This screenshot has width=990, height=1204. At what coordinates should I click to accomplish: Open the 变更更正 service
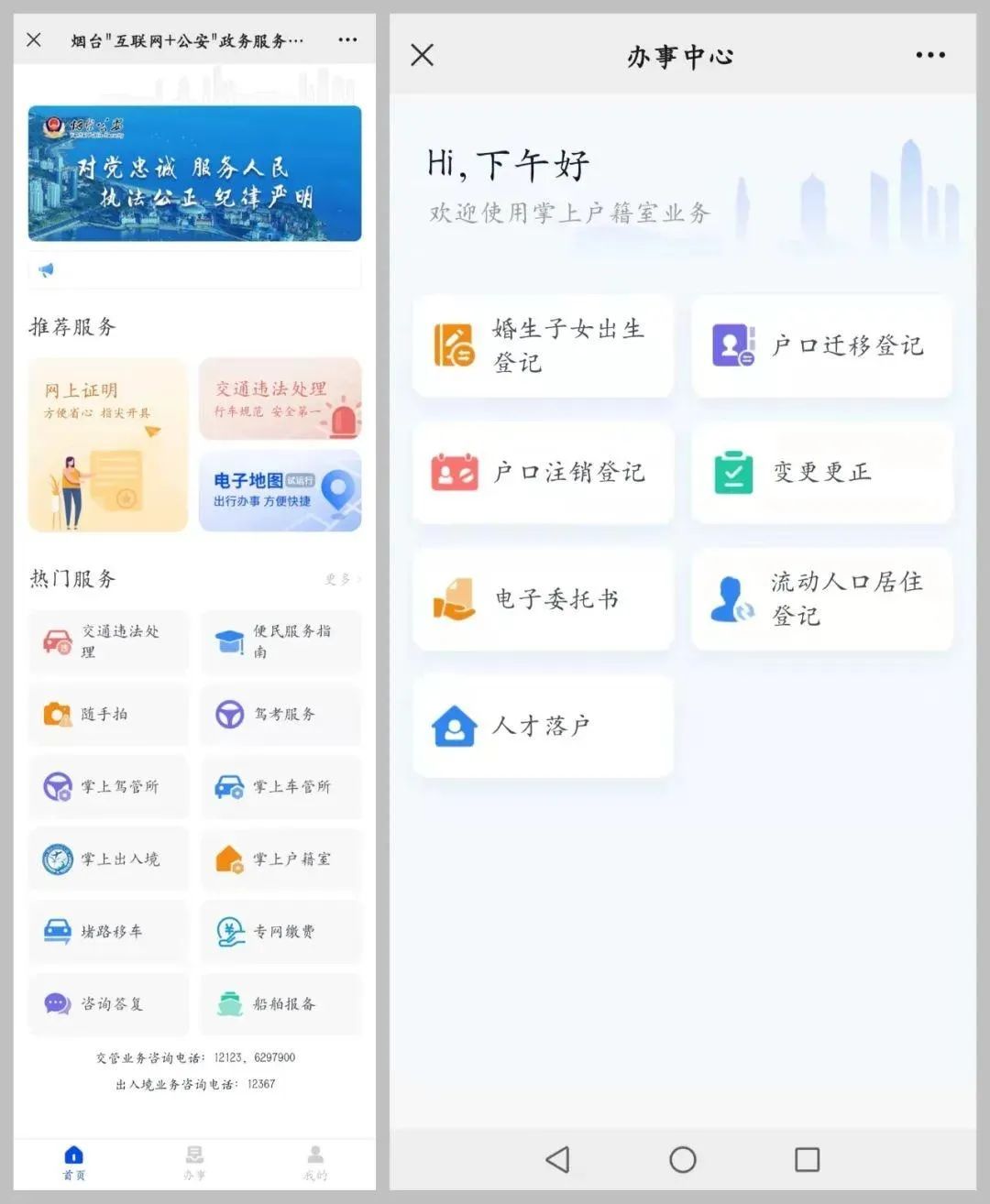click(820, 473)
